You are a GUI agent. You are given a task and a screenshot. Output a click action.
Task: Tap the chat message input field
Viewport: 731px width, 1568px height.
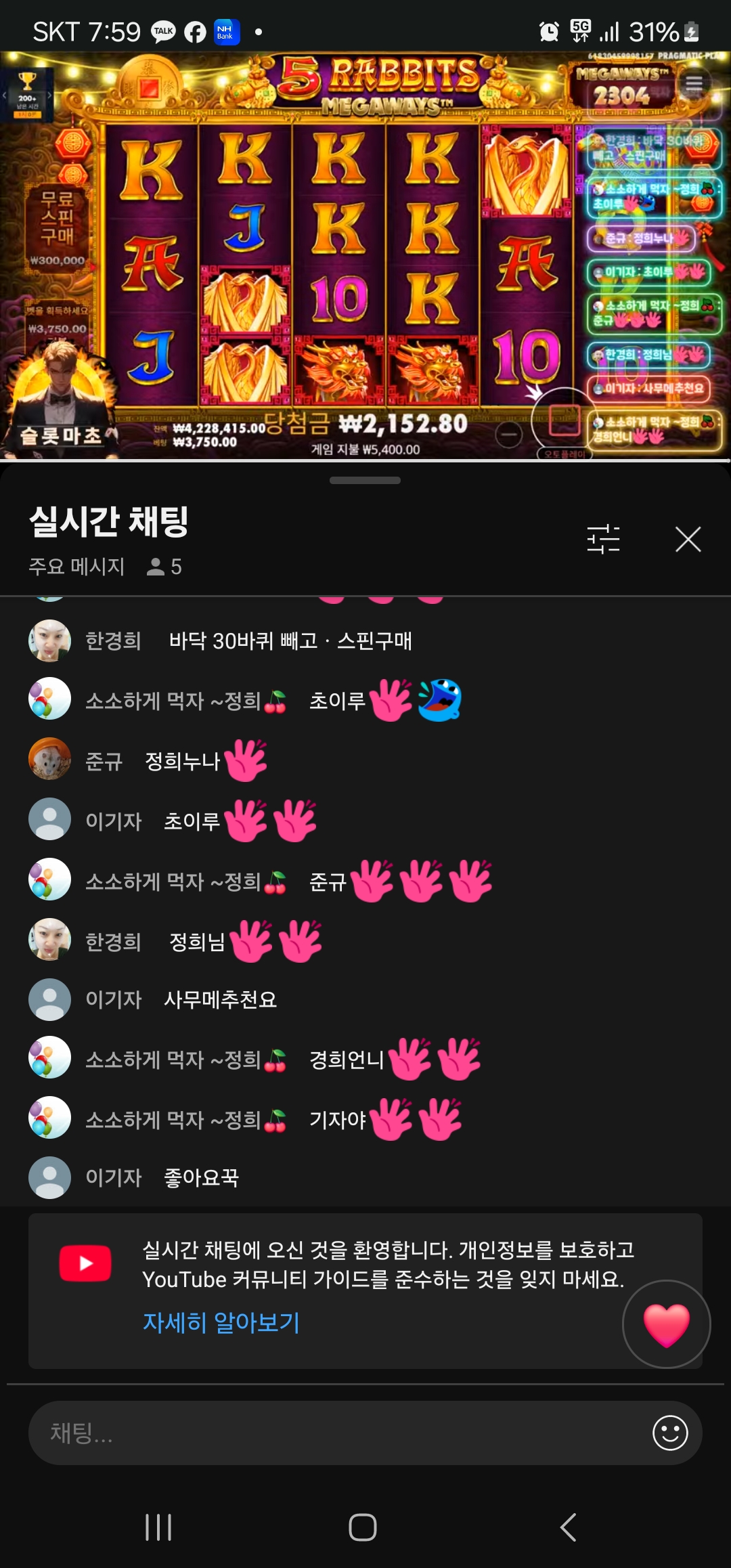[x=338, y=1433]
